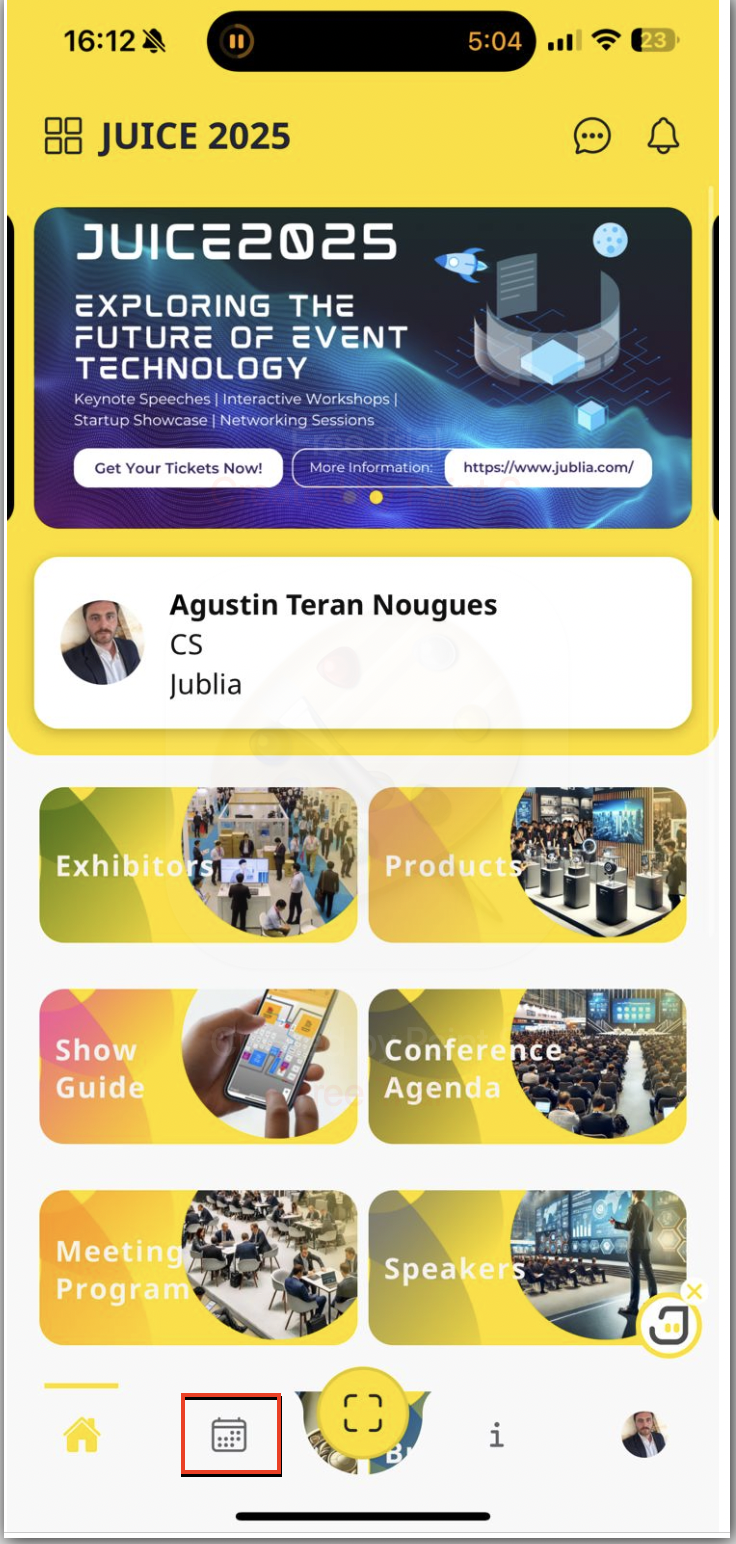Viewport: 736px width, 1544px height.
Task: Open the grid menu beside JUICE 2025
Action: coord(63,136)
